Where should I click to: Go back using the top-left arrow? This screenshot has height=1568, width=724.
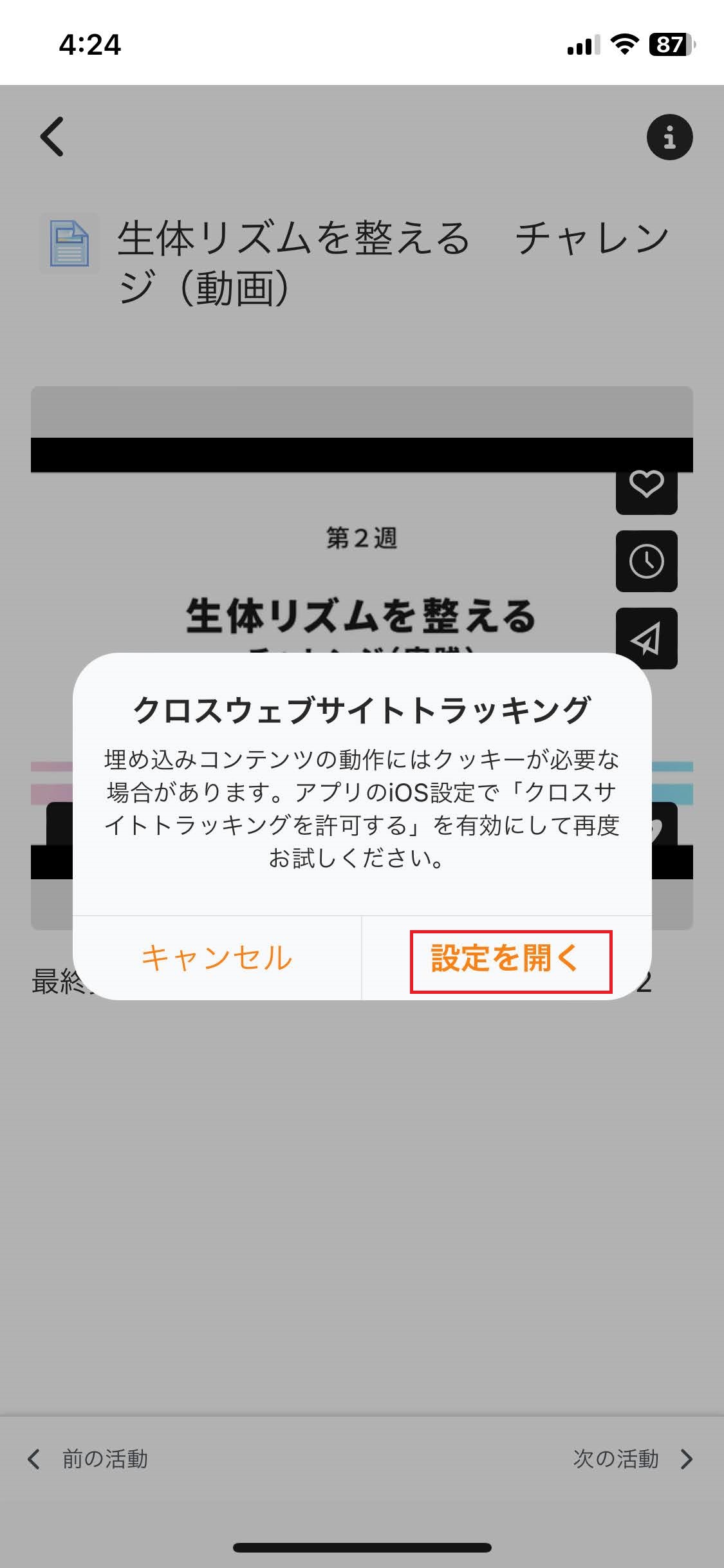click(52, 136)
